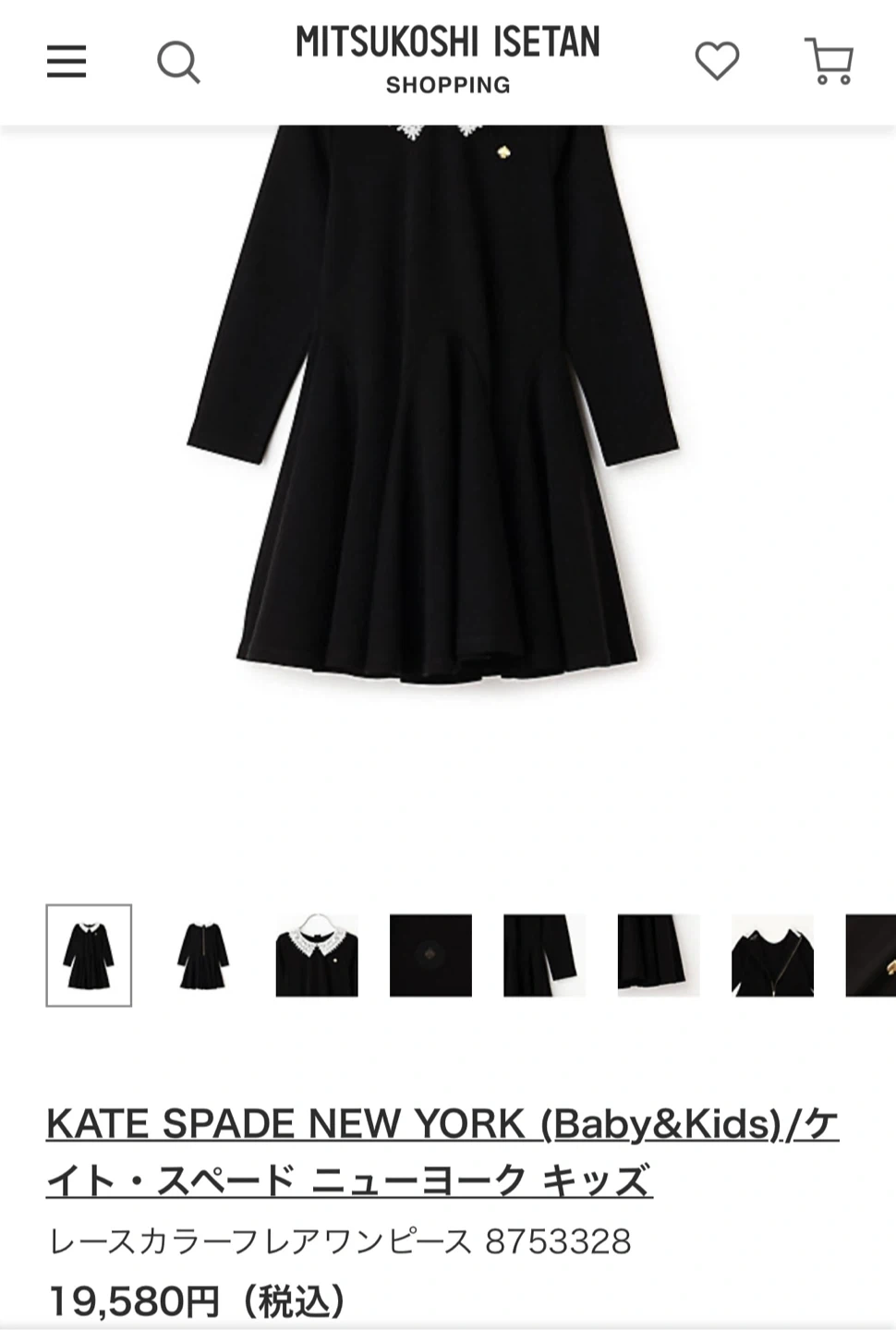Open the favorites heart
This screenshot has width=896, height=1330.
717,61
